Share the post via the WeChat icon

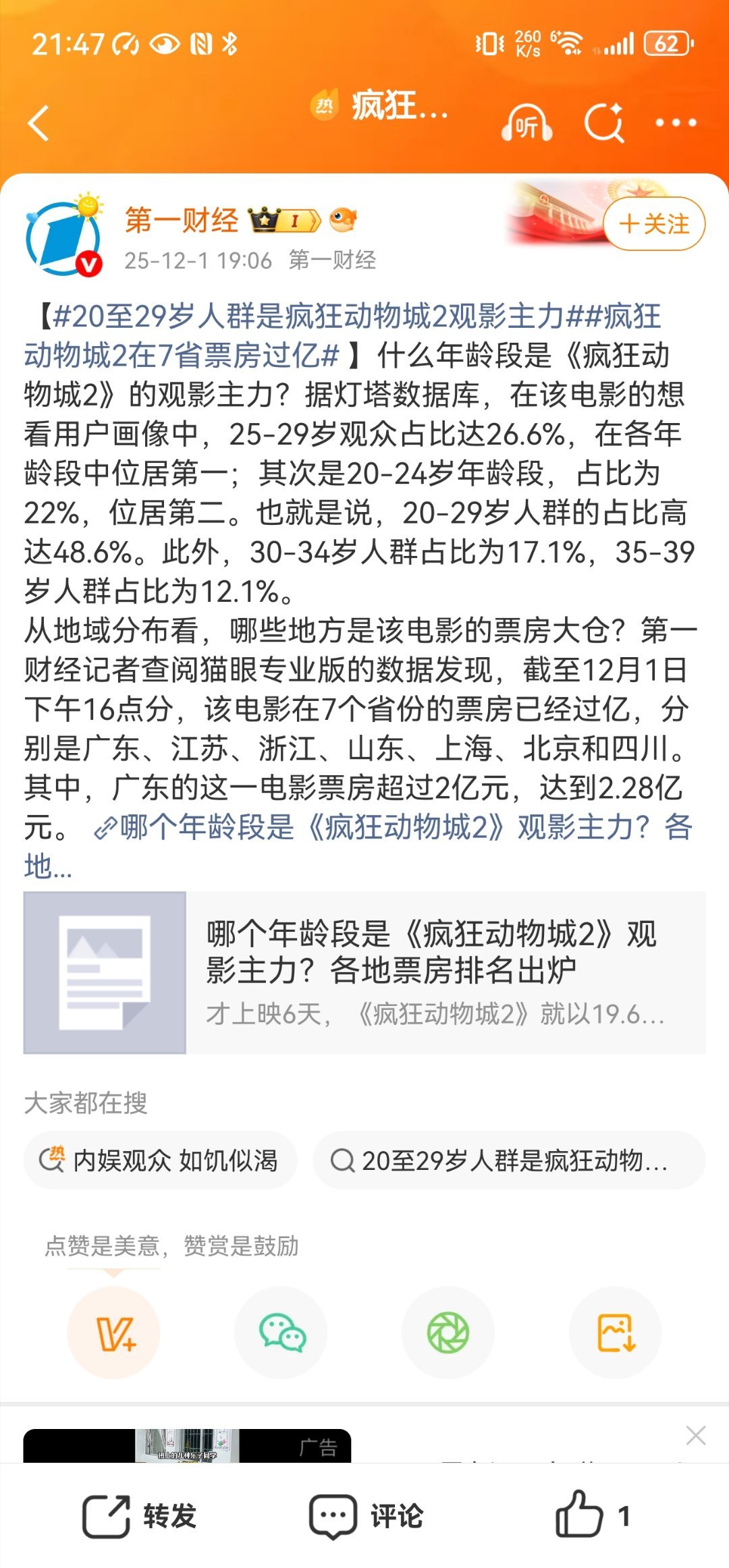[281, 1333]
